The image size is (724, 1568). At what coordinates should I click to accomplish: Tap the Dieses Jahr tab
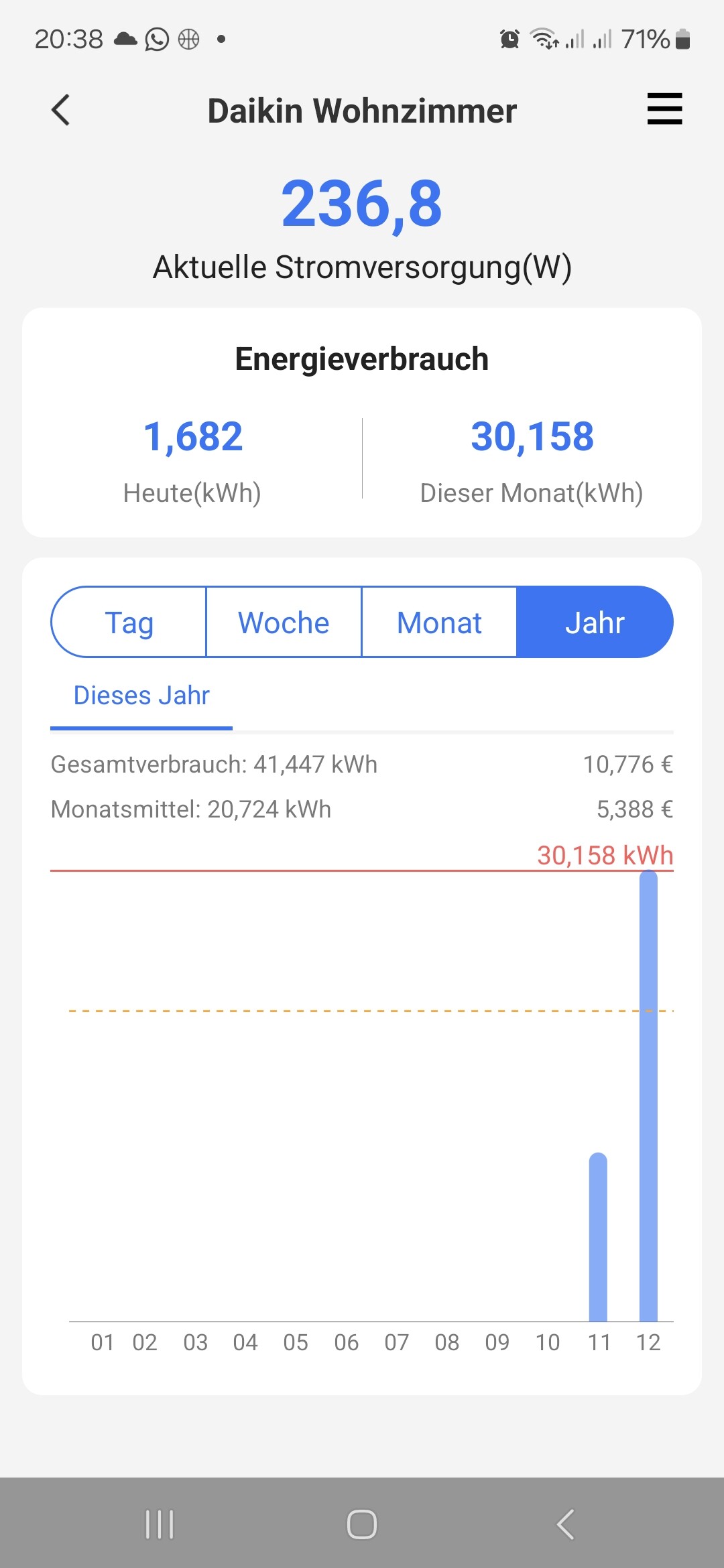click(x=141, y=696)
